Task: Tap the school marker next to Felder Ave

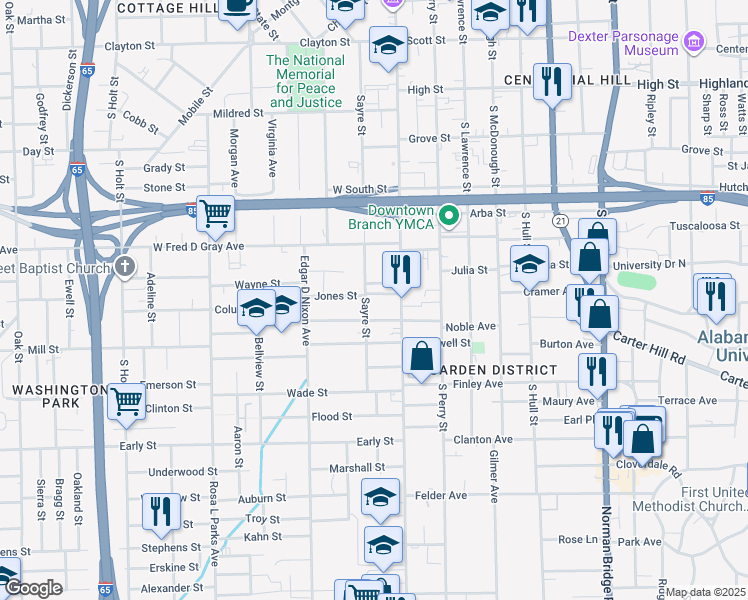Action: click(380, 497)
